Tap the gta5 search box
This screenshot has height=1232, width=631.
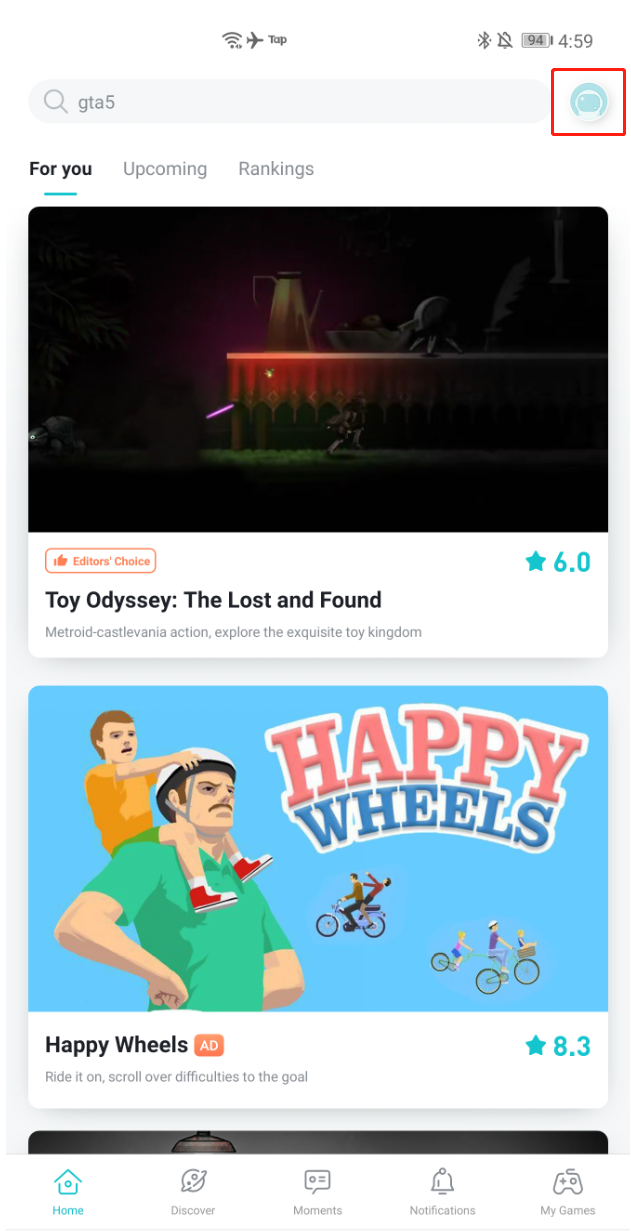pyautogui.click(x=290, y=102)
